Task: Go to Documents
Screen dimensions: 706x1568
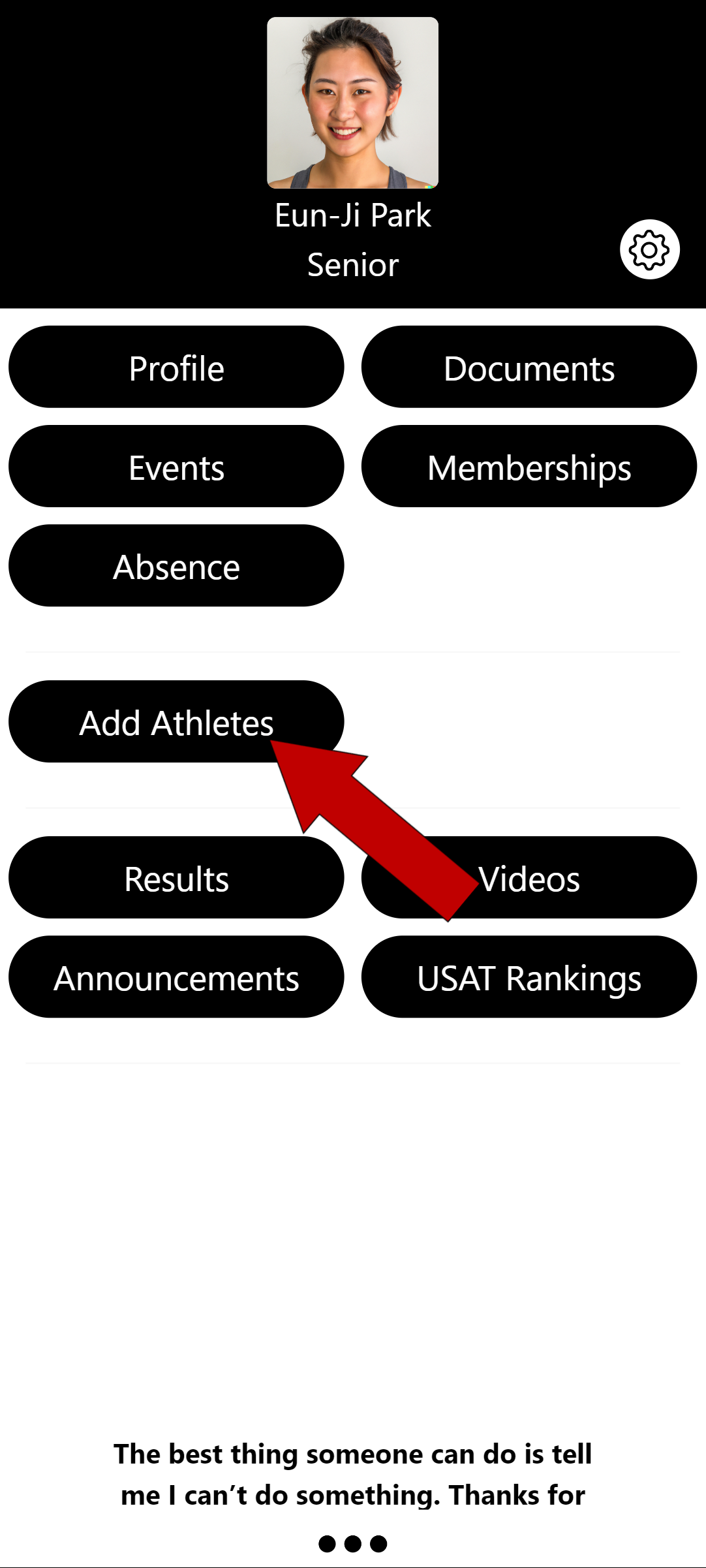Action: (x=529, y=367)
